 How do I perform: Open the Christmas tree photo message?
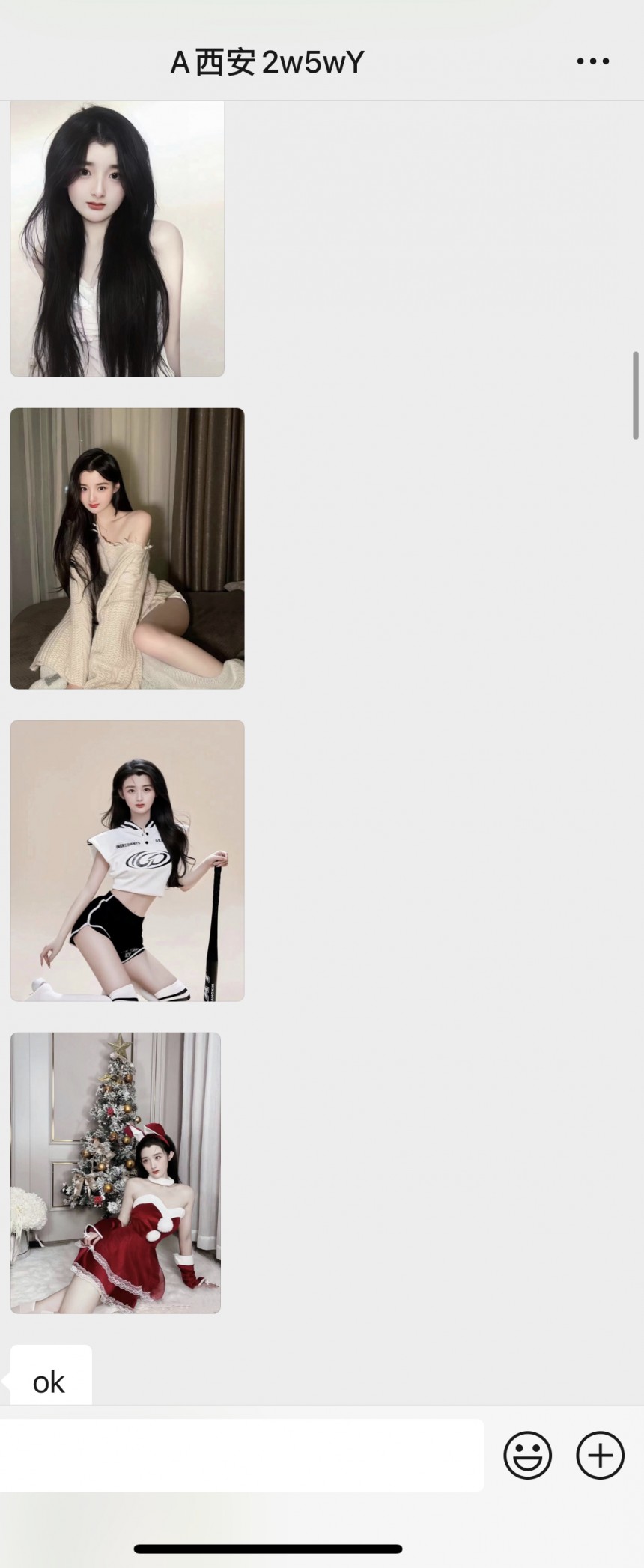click(115, 1173)
